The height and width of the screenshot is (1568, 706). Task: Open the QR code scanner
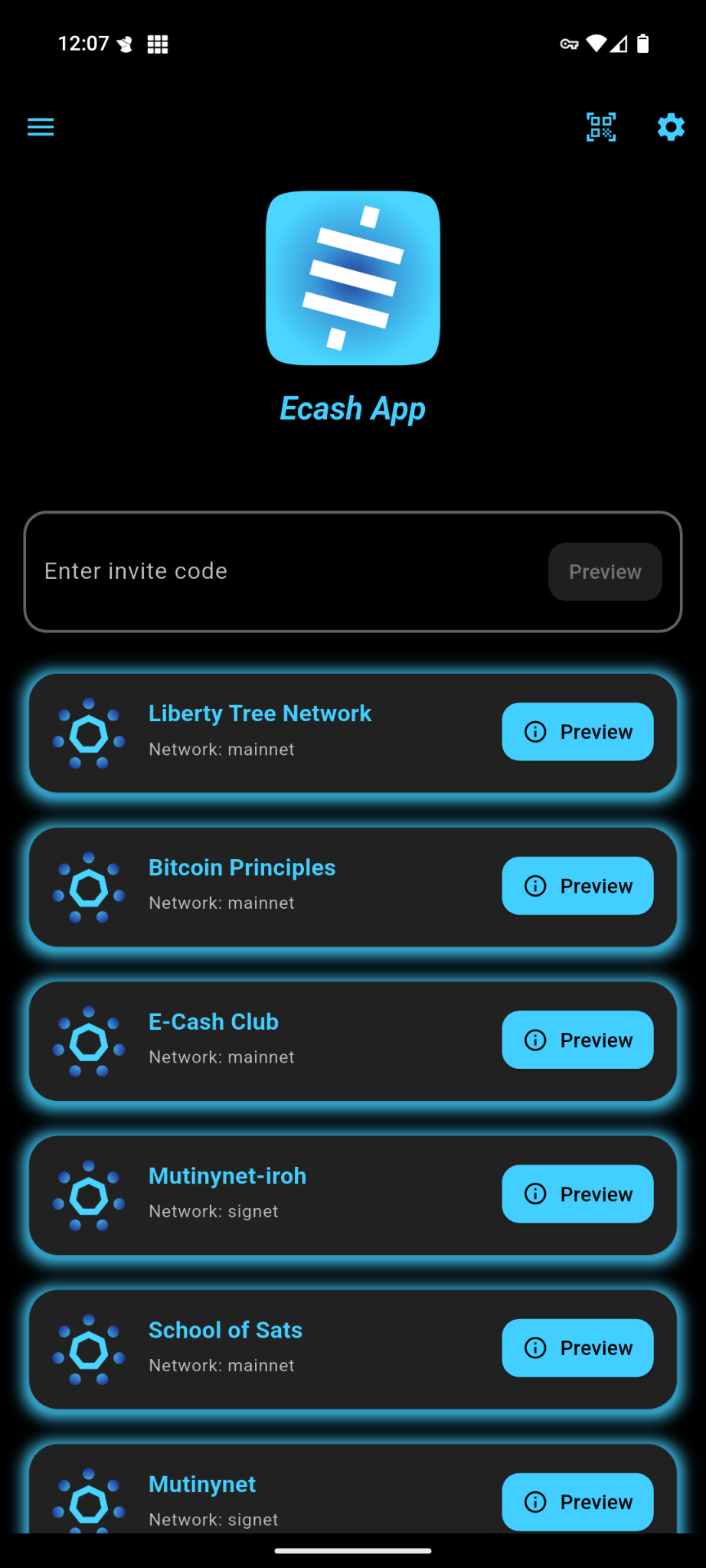pos(602,127)
